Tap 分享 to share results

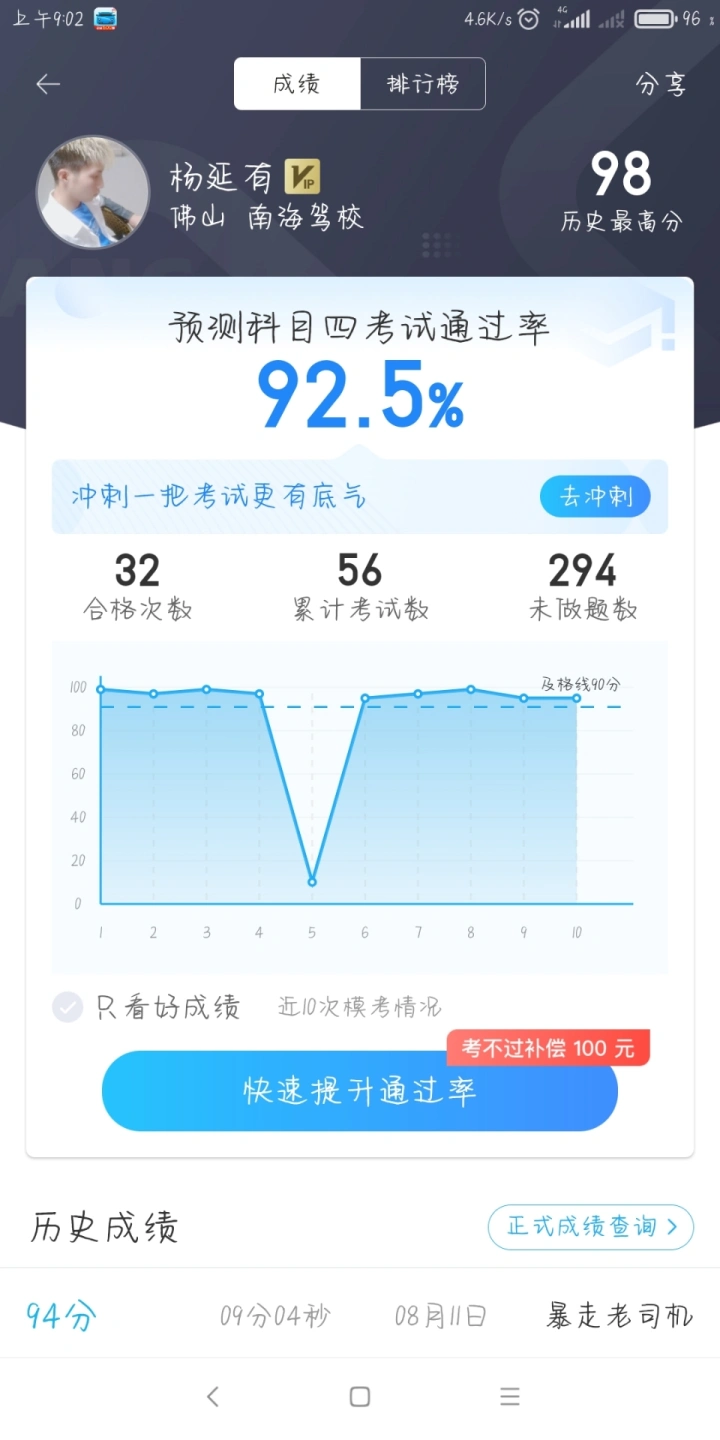(x=661, y=84)
